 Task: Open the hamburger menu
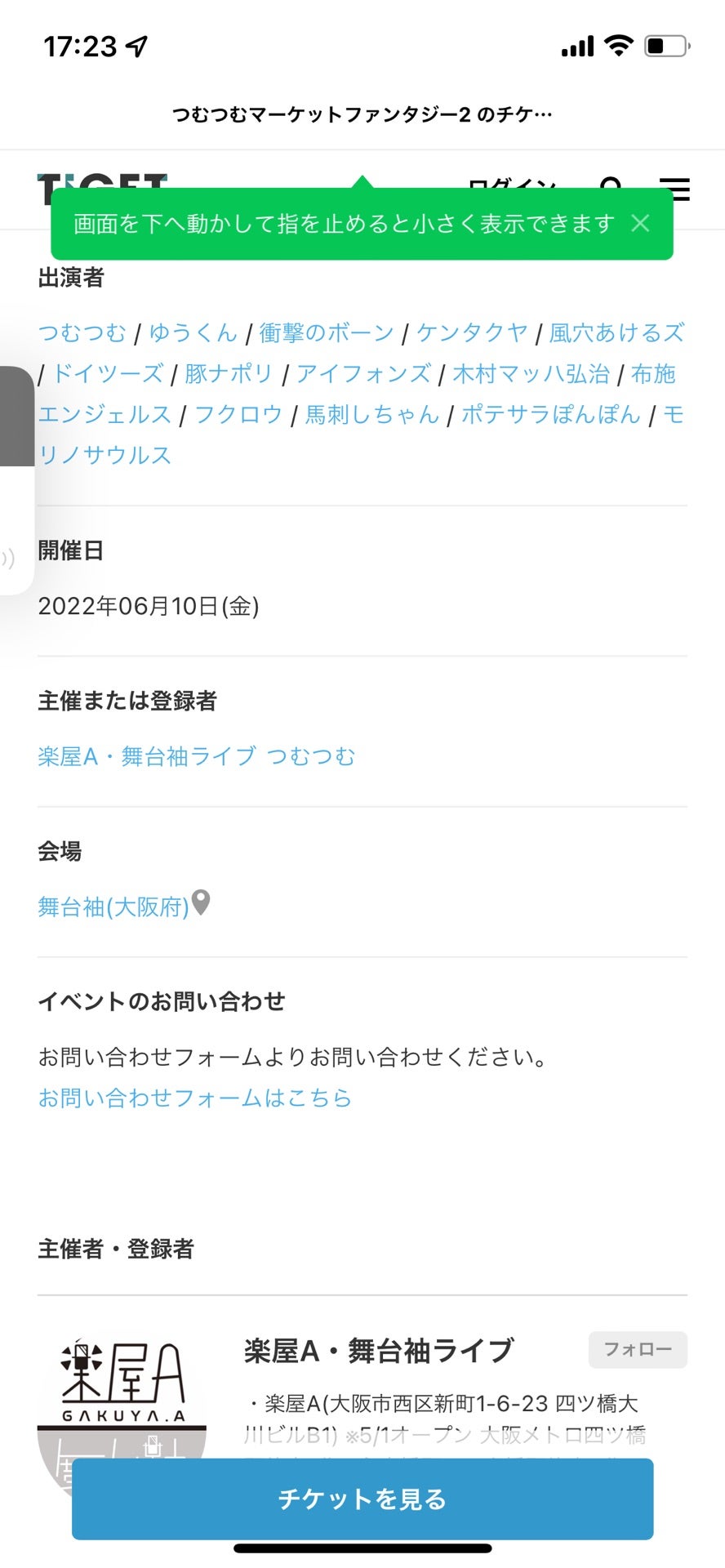pos(677,189)
